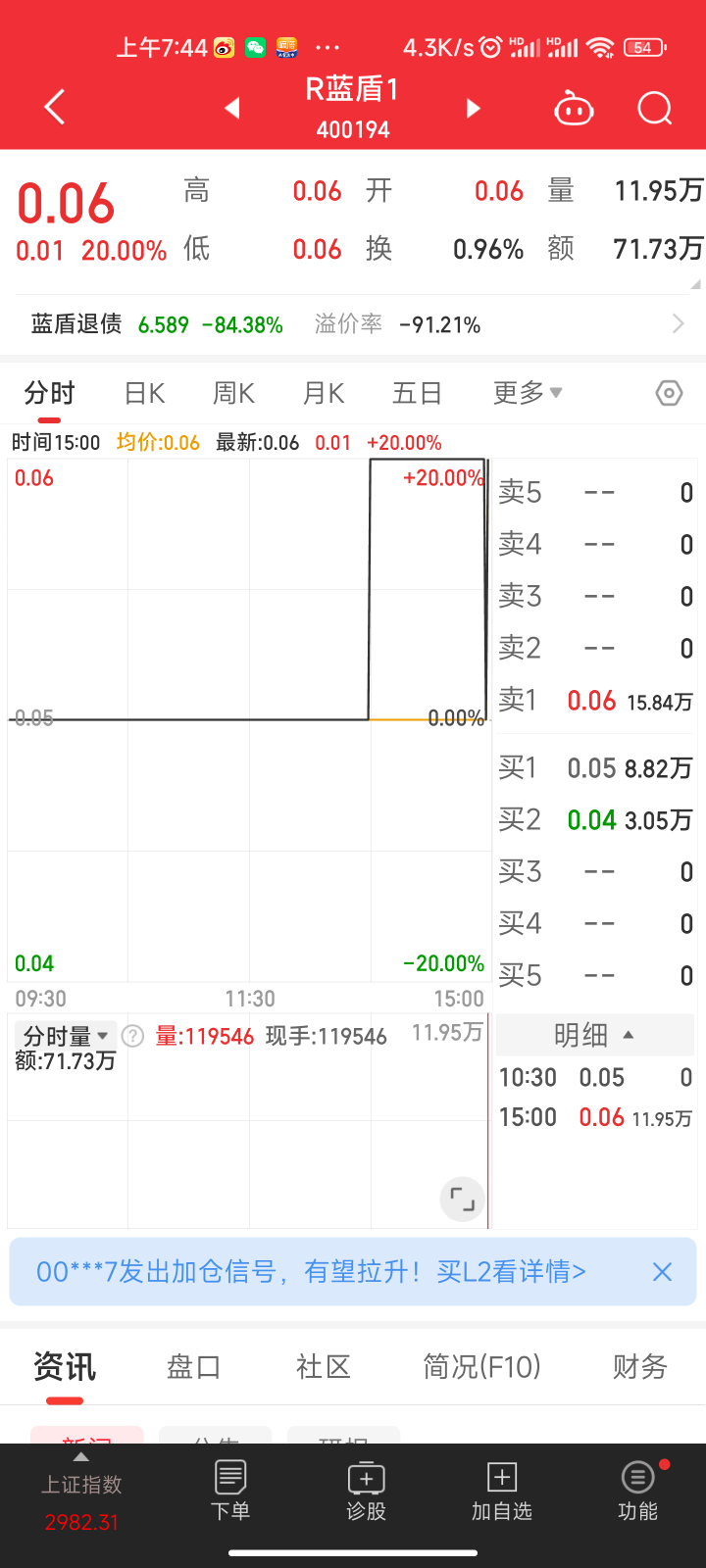Switch to the next stock

click(x=474, y=108)
